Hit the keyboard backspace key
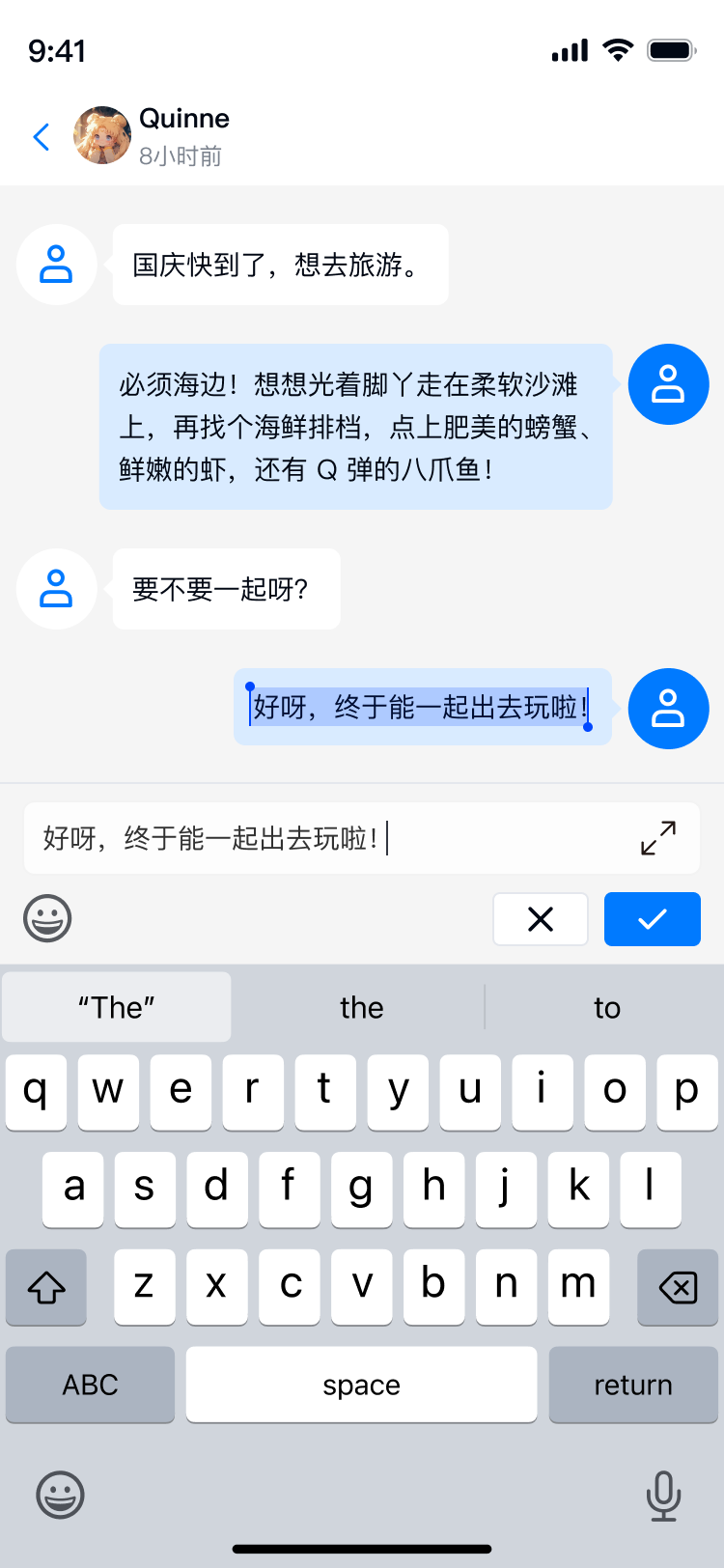The image size is (724, 1568). [x=678, y=1287]
